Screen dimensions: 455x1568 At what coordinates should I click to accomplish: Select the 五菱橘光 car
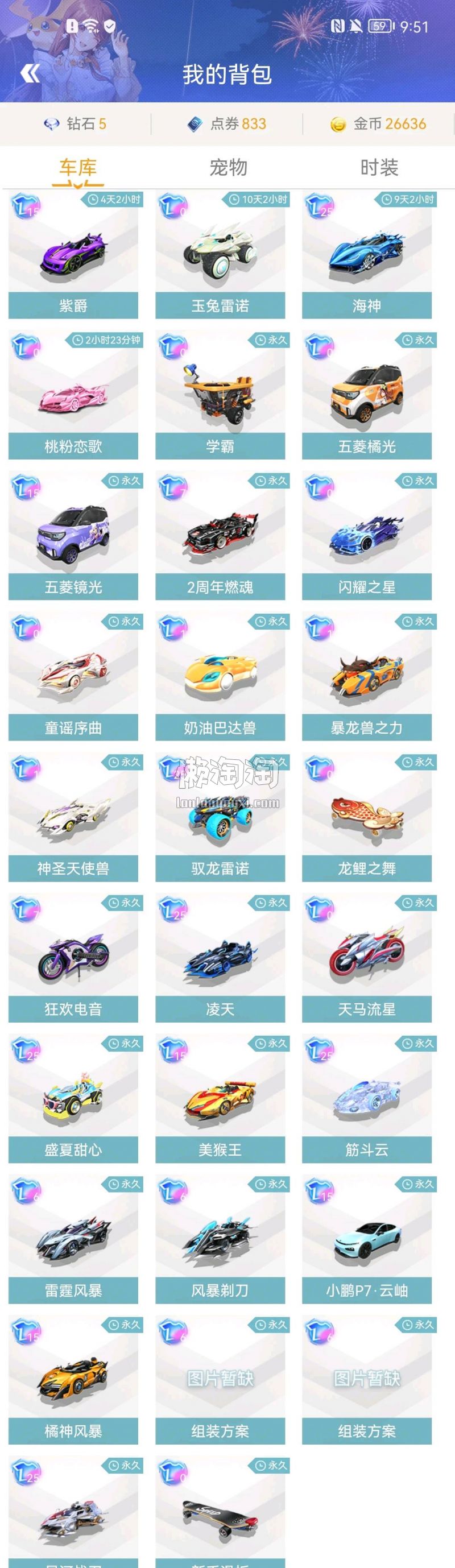point(367,396)
